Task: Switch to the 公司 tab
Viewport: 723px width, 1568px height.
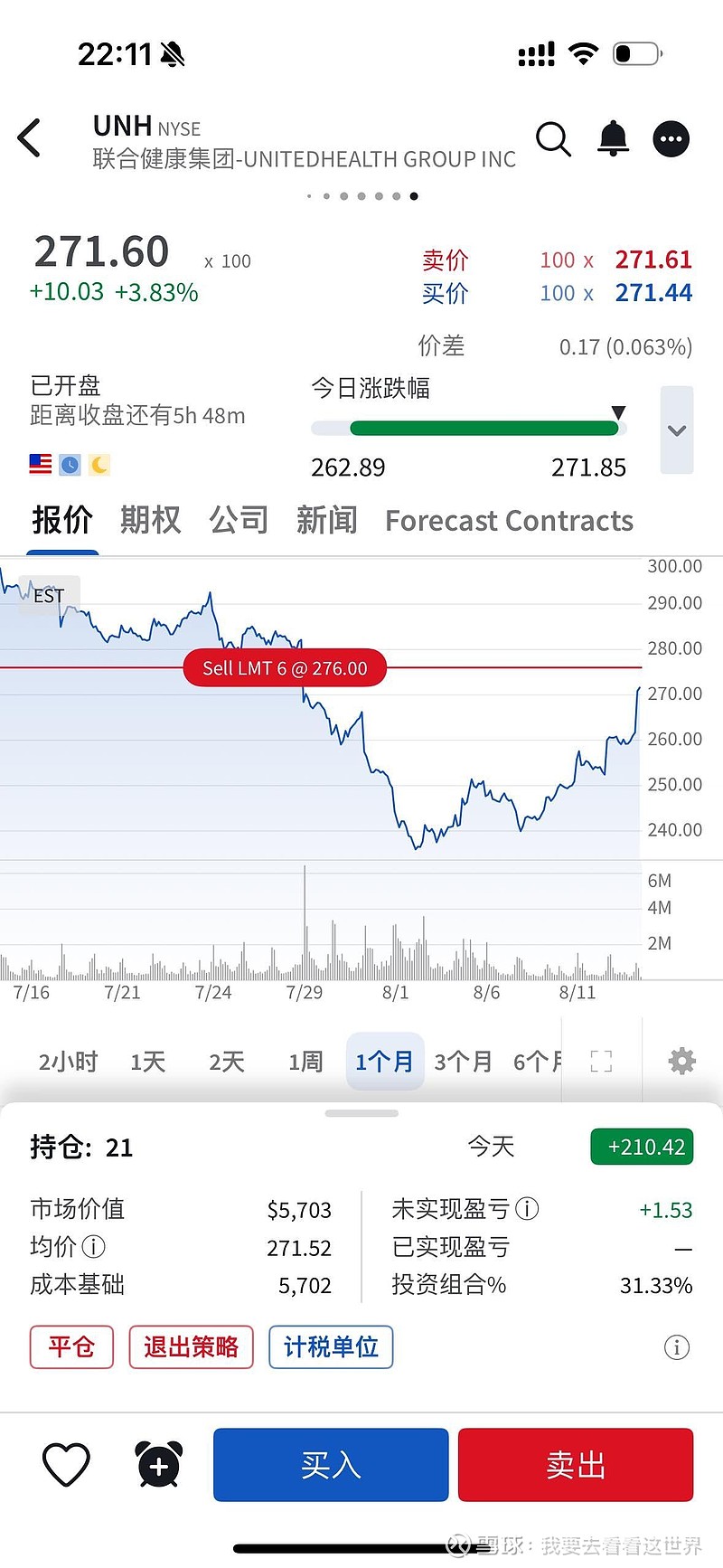Action: pyautogui.click(x=239, y=520)
